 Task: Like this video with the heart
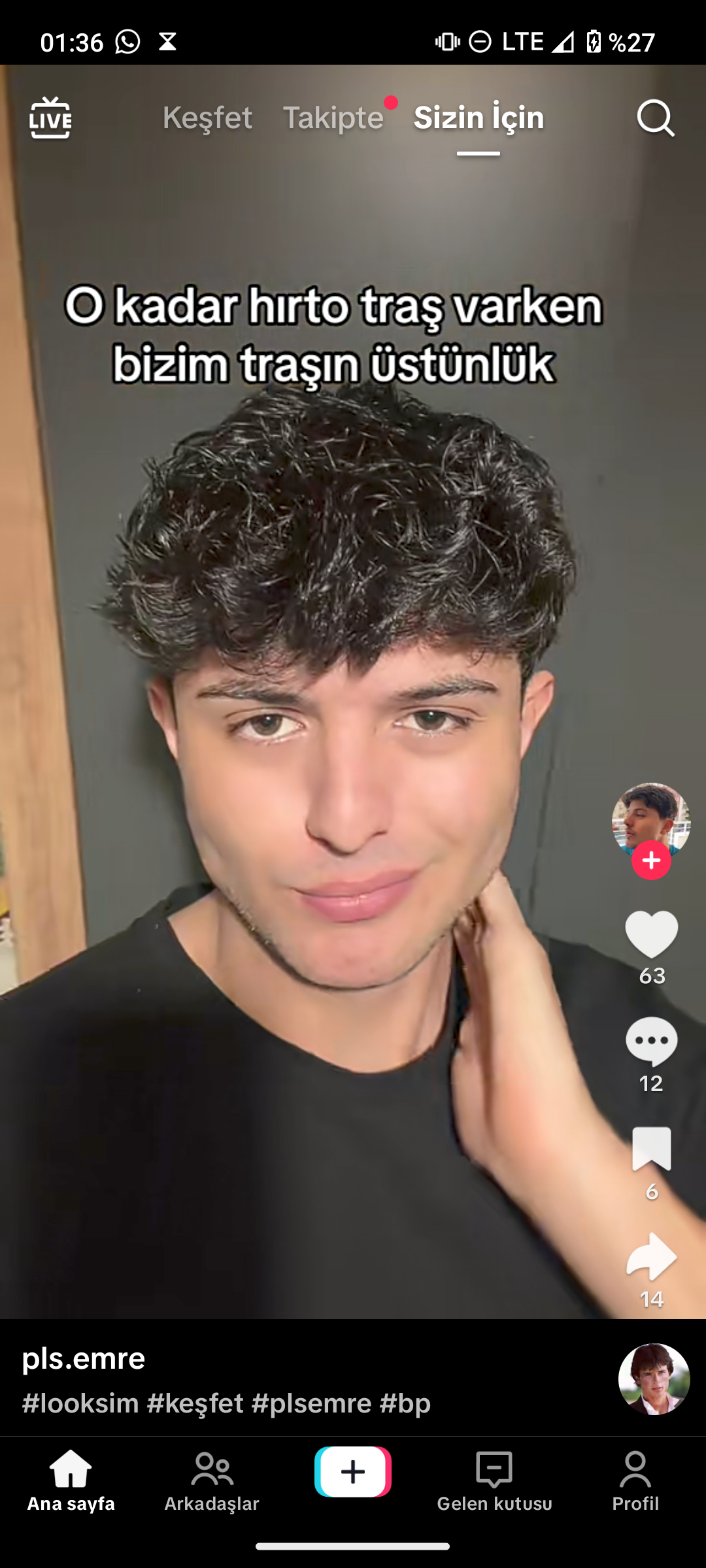coord(651,934)
